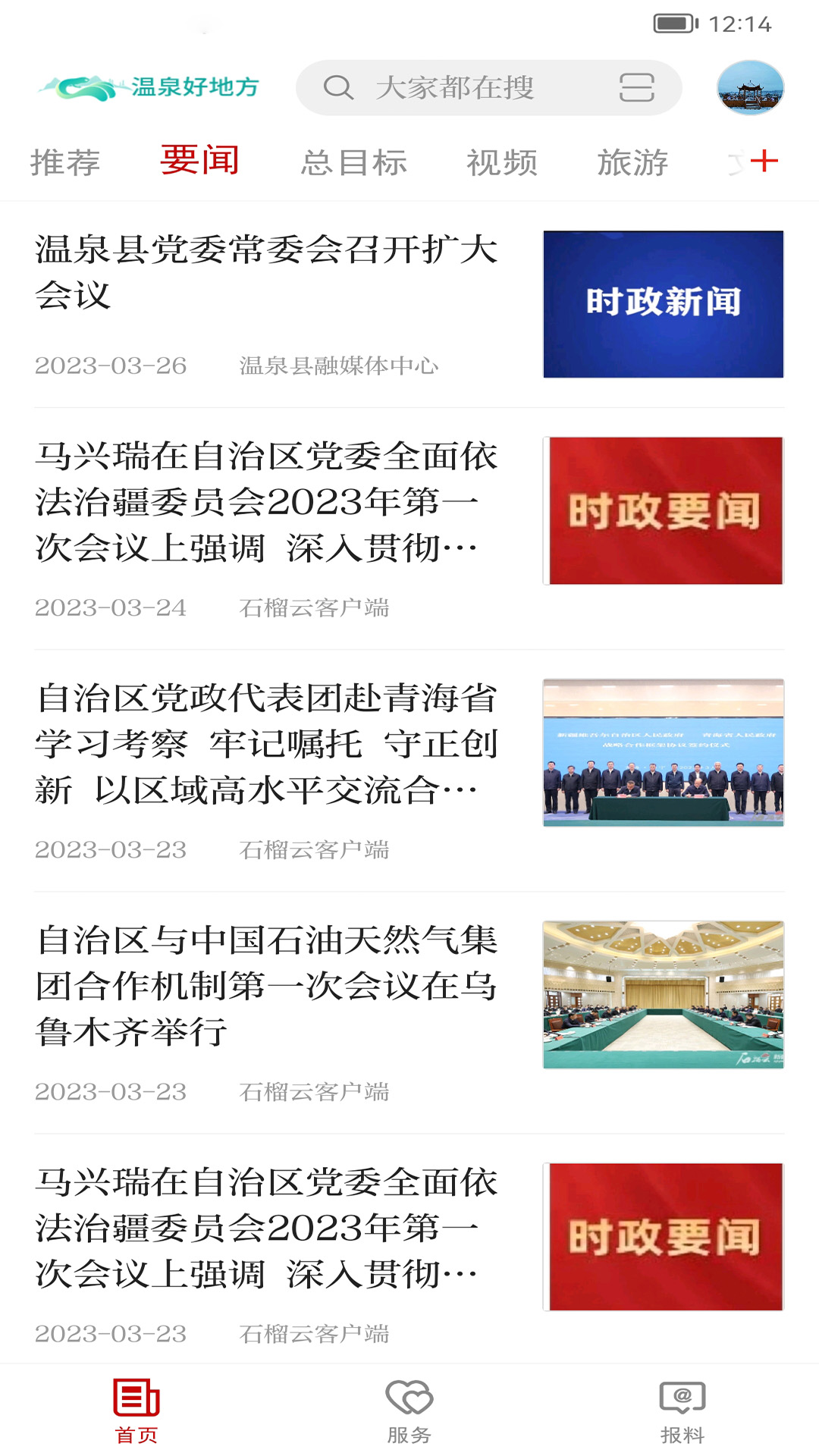Screen dimensions: 819x1456
Task: Open the first 马兴瑞 依法治疆 article
Action: [x=265, y=501]
